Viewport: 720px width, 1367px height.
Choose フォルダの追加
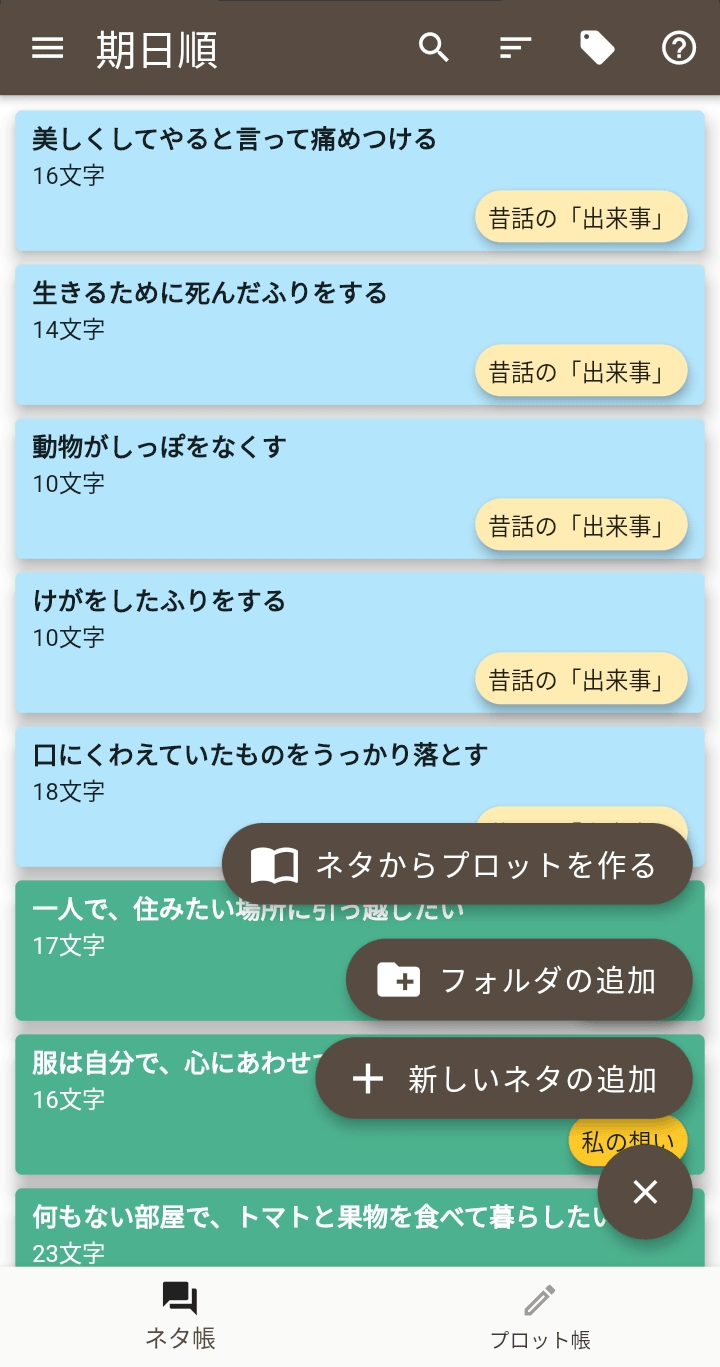pyautogui.click(x=519, y=980)
